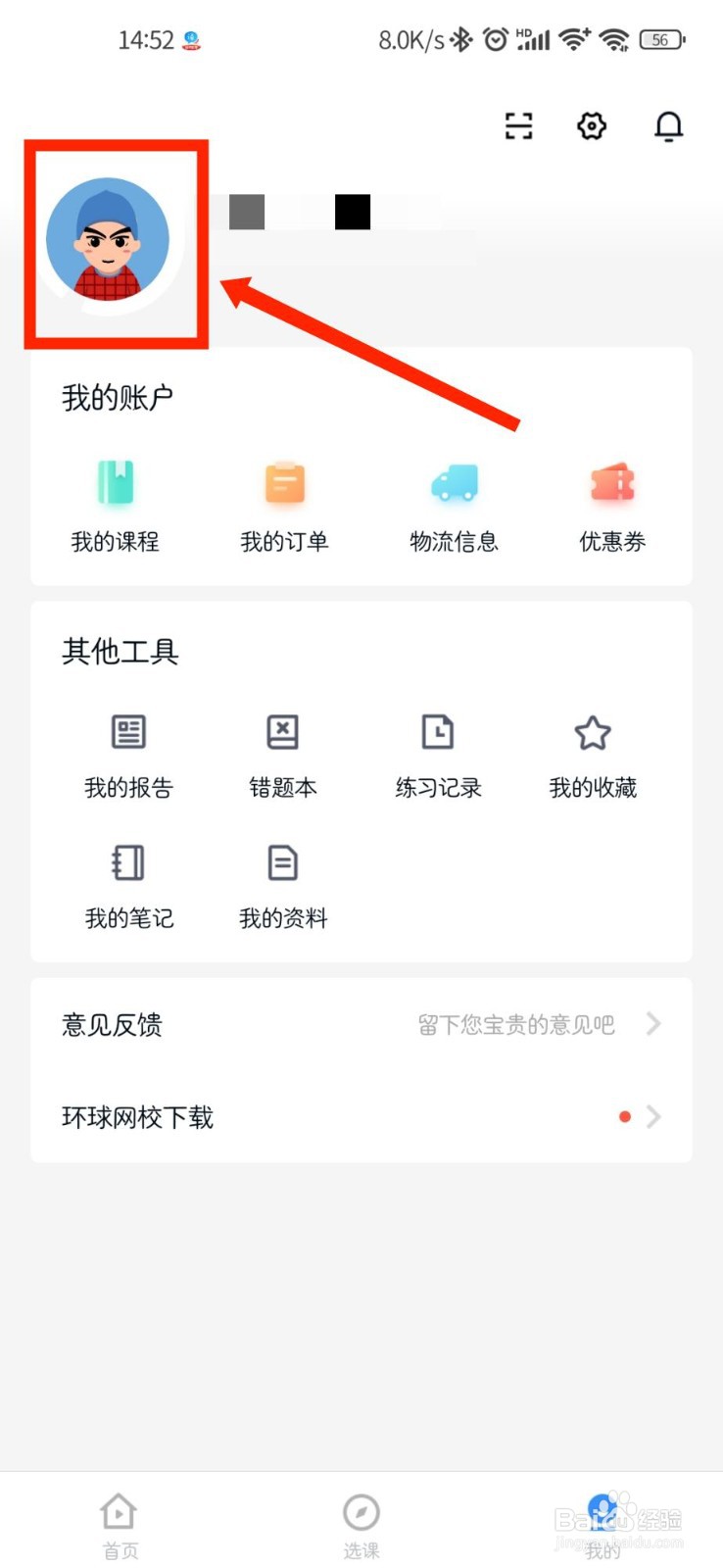The image size is (723, 1568).
Task: Tap the profile avatar picture
Action: [108, 239]
